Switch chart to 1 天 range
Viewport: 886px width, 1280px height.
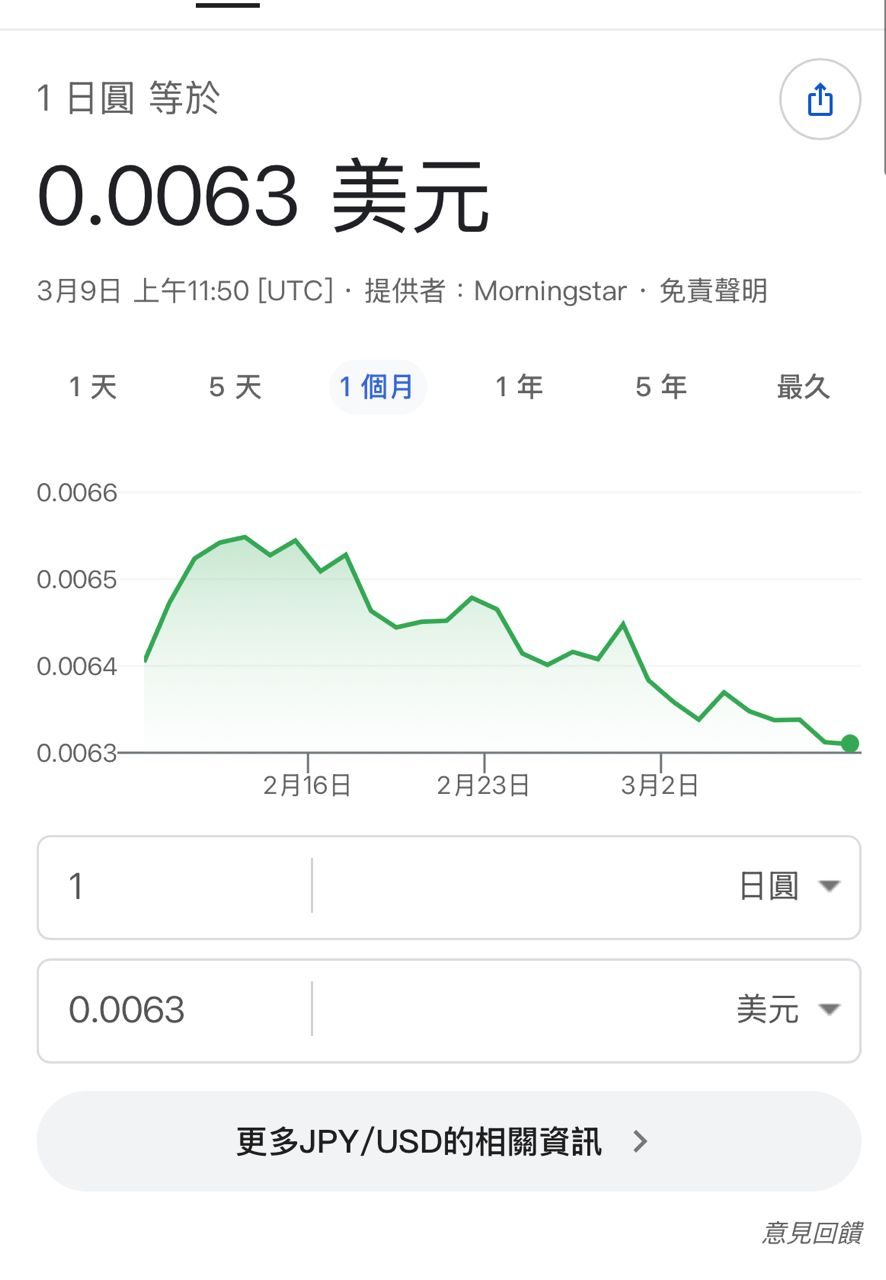pos(93,387)
